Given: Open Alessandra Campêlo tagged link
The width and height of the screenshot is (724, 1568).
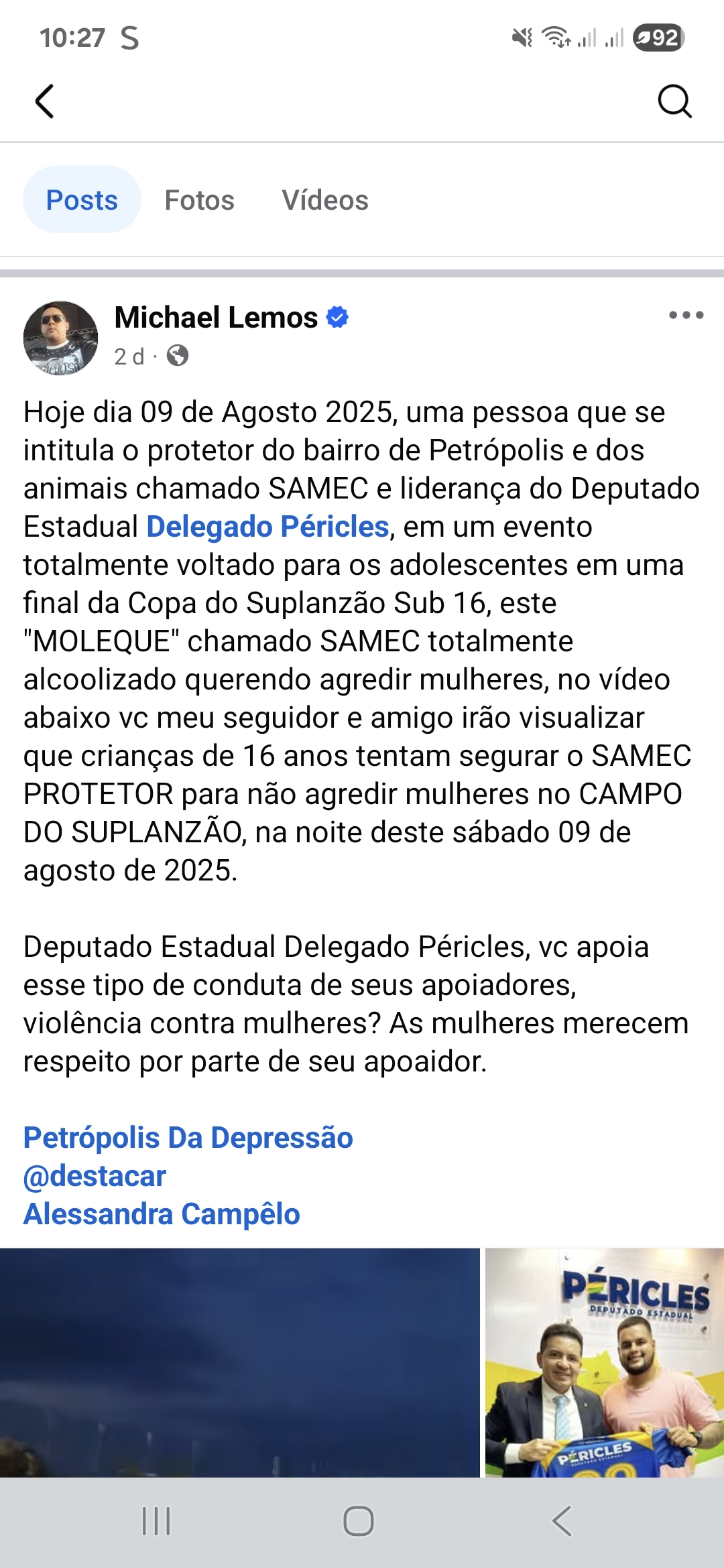Looking at the screenshot, I should click(x=162, y=1214).
